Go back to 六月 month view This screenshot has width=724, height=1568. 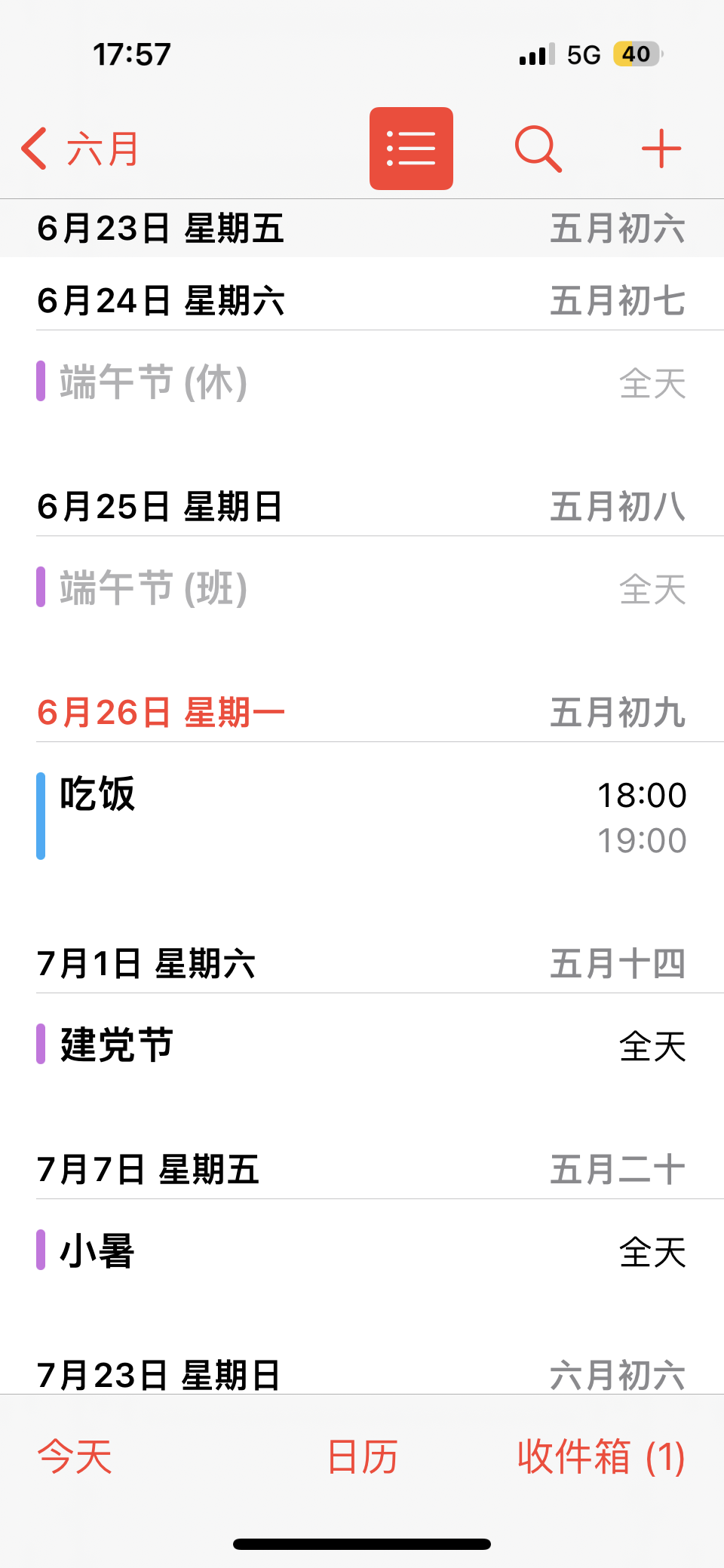[x=80, y=149]
